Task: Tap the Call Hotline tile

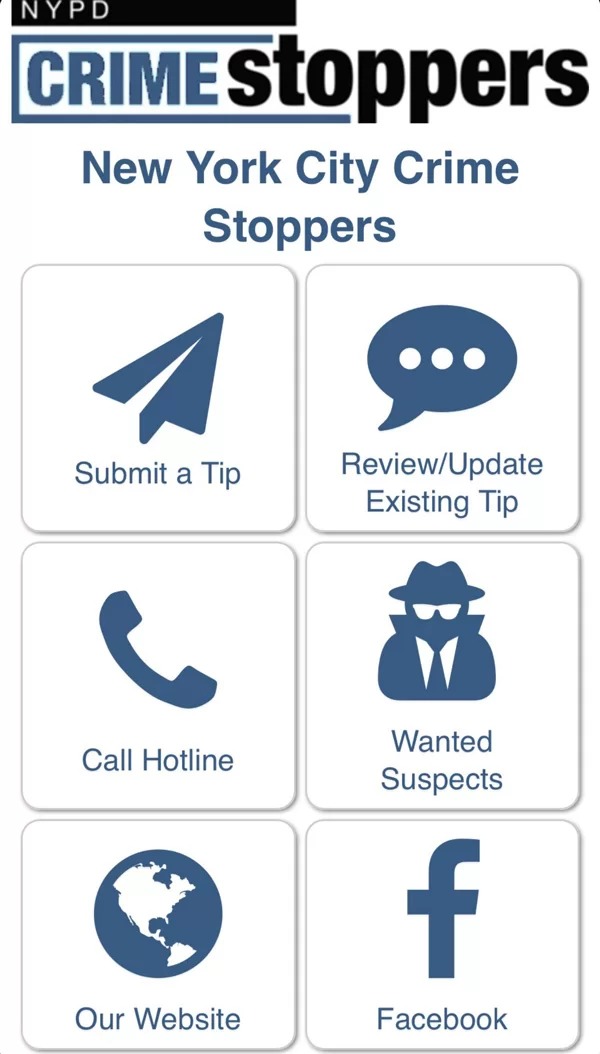Action: pos(158,676)
